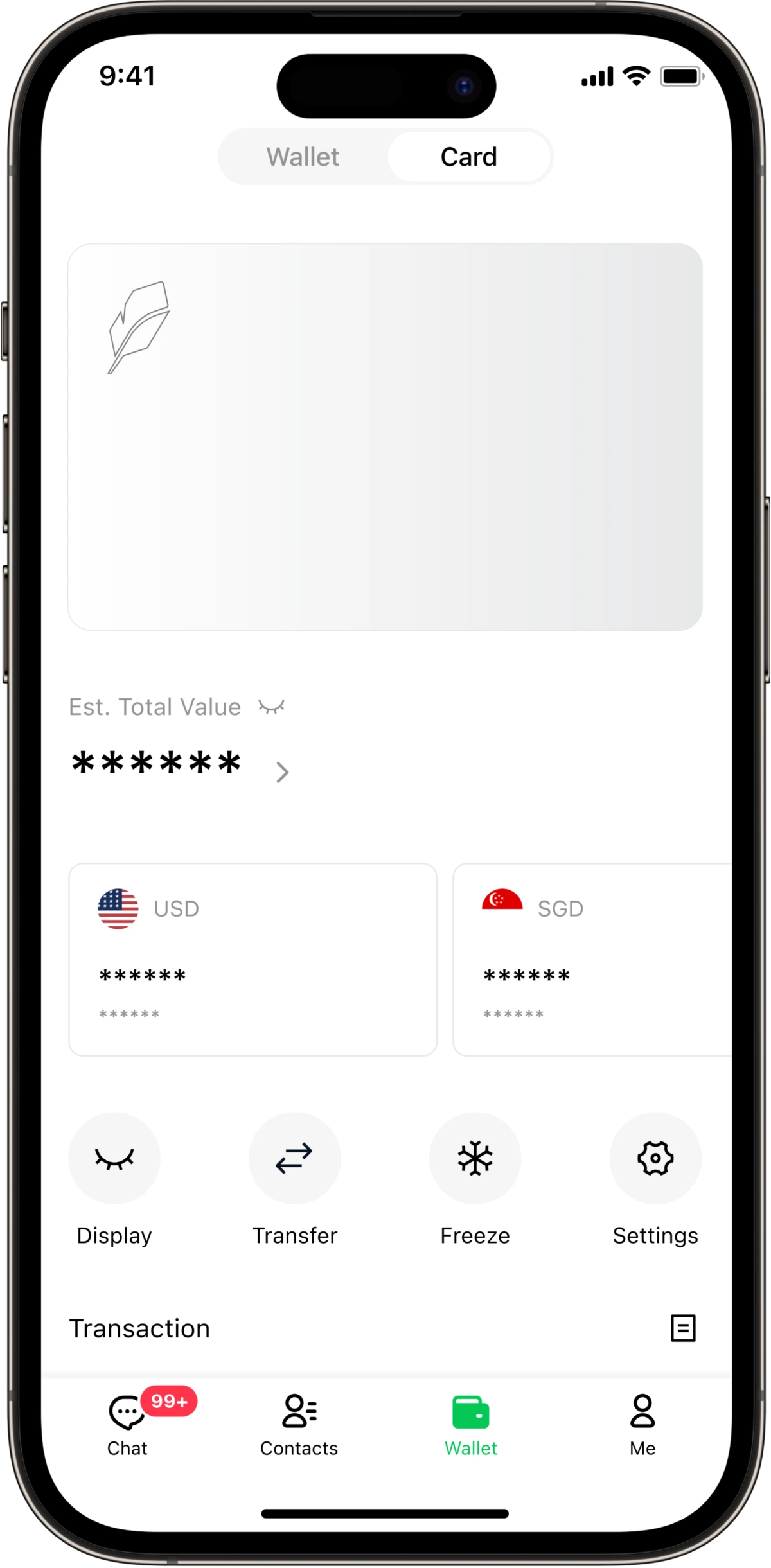Select the Card segment

(468, 157)
